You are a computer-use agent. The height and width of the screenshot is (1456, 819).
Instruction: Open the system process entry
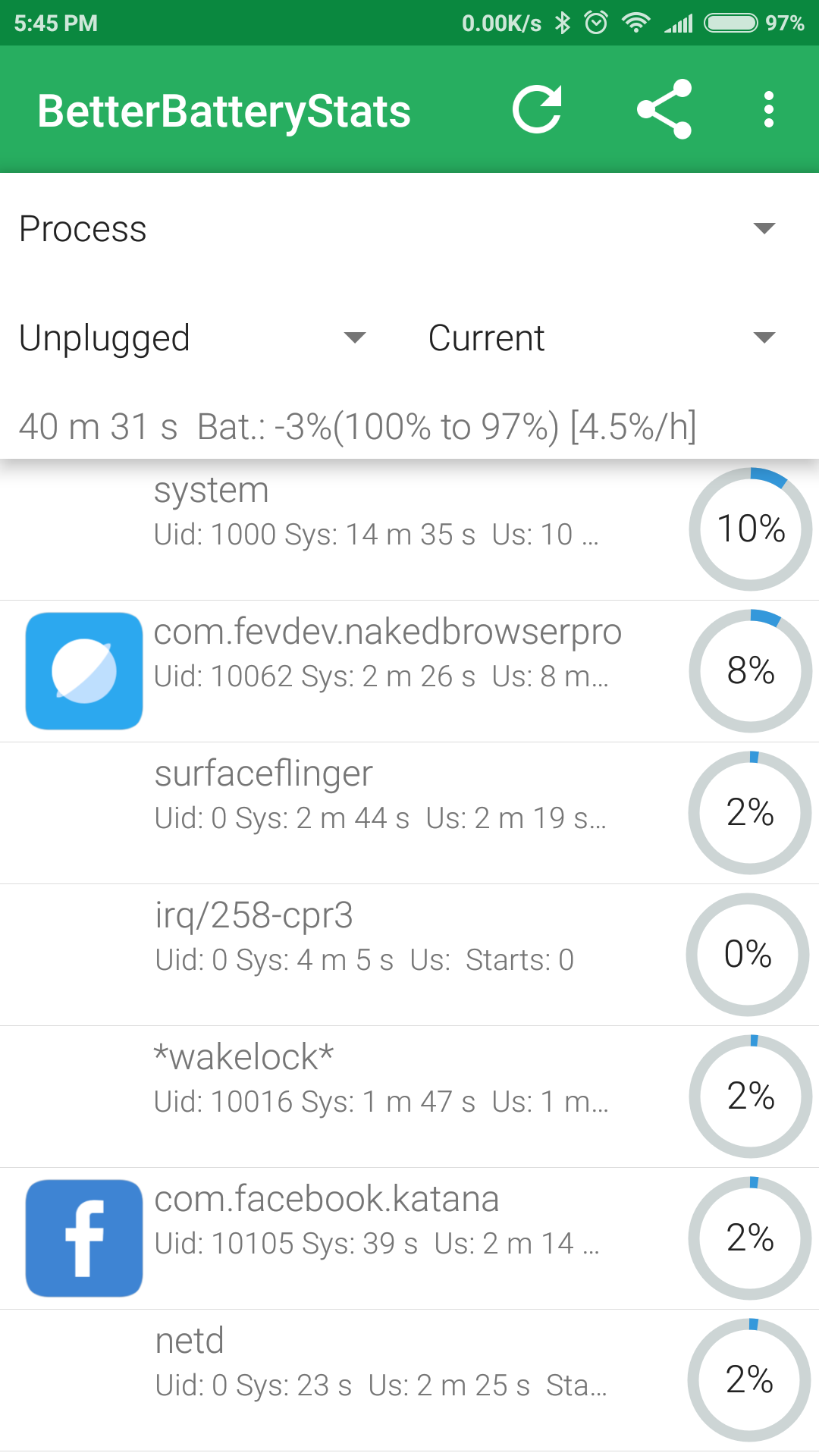[409, 529]
